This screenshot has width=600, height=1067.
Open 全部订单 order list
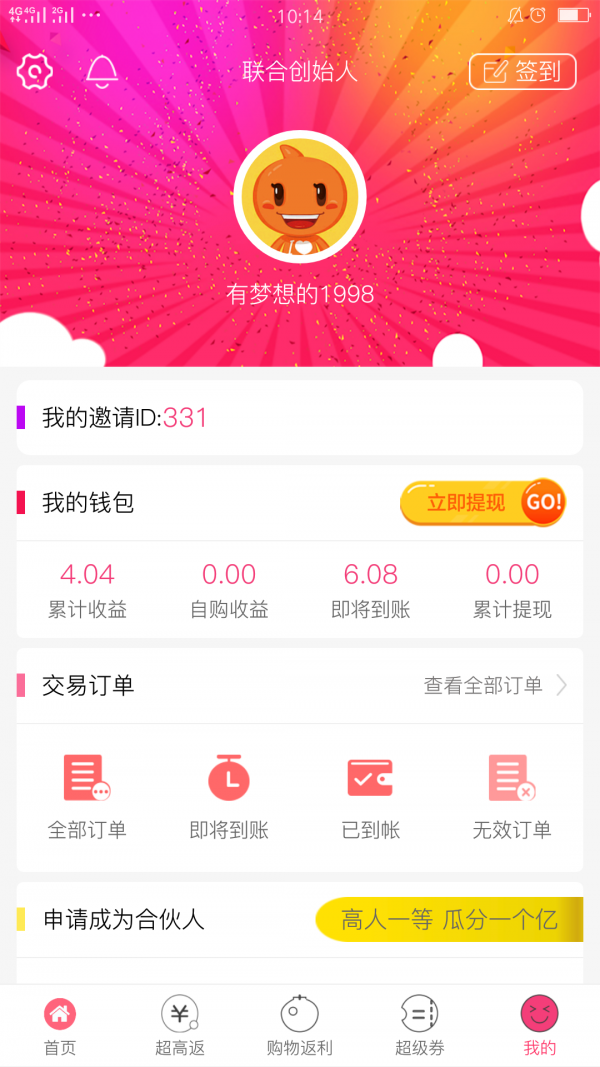[x=87, y=796]
